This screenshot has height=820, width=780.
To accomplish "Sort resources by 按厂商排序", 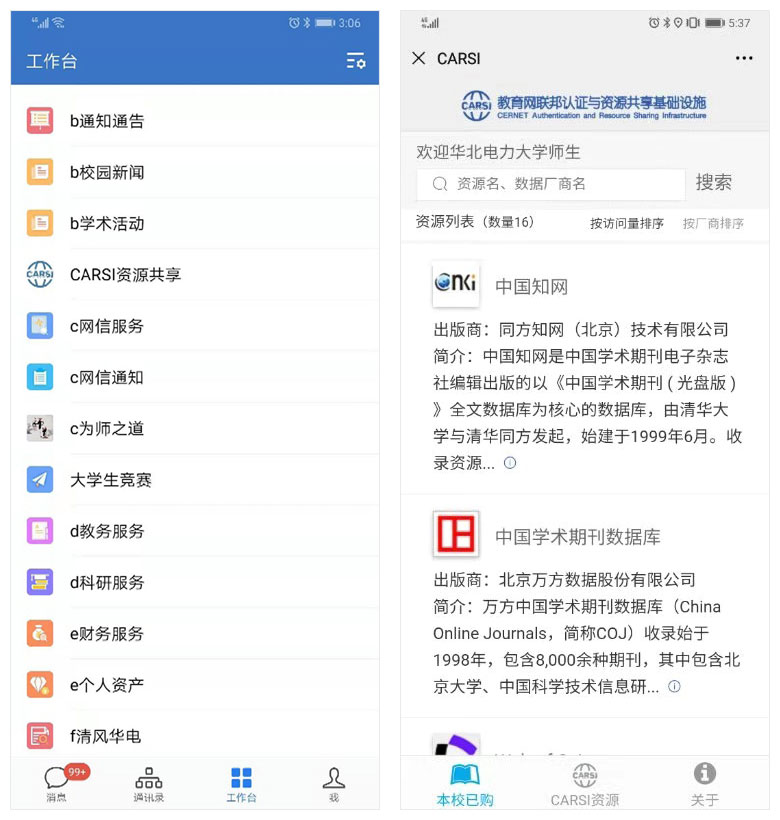I will [713, 224].
